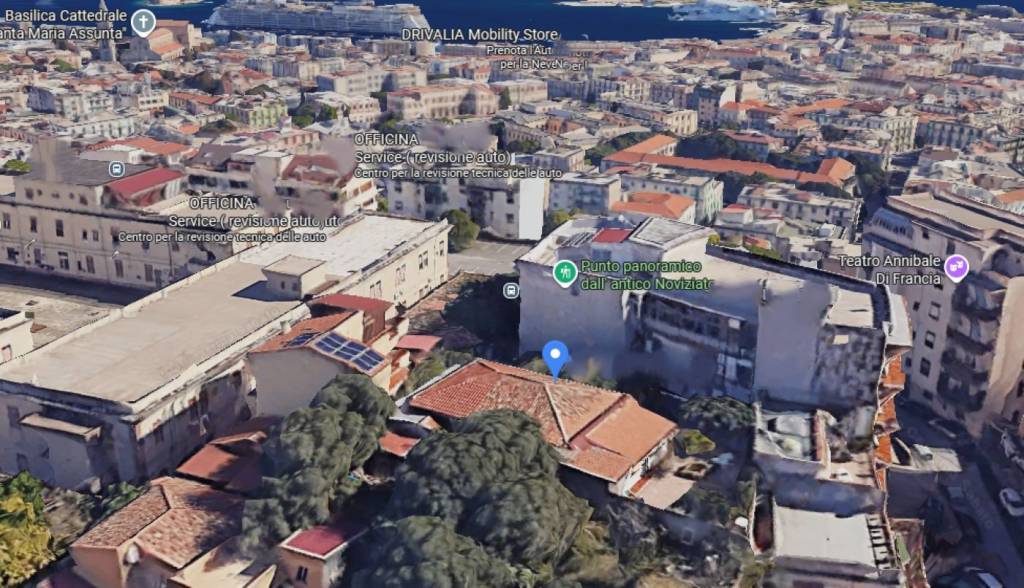1024x588 pixels.
Task: Select the bus stop icon beside Punto panoramico
Action: point(511,291)
